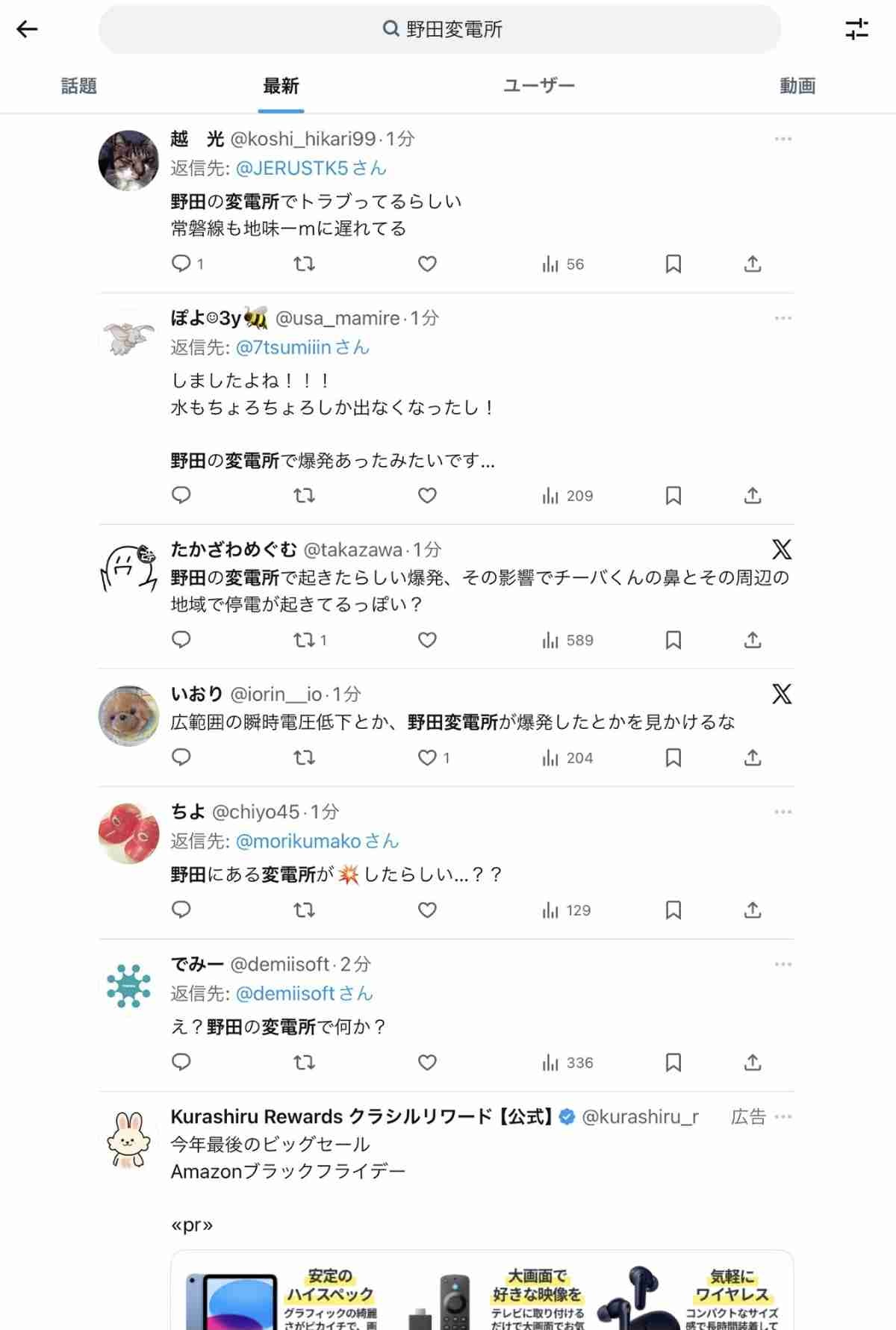This screenshot has height=1330, width=896.
Task: Open 越 光's profile picture
Action: [x=129, y=161]
